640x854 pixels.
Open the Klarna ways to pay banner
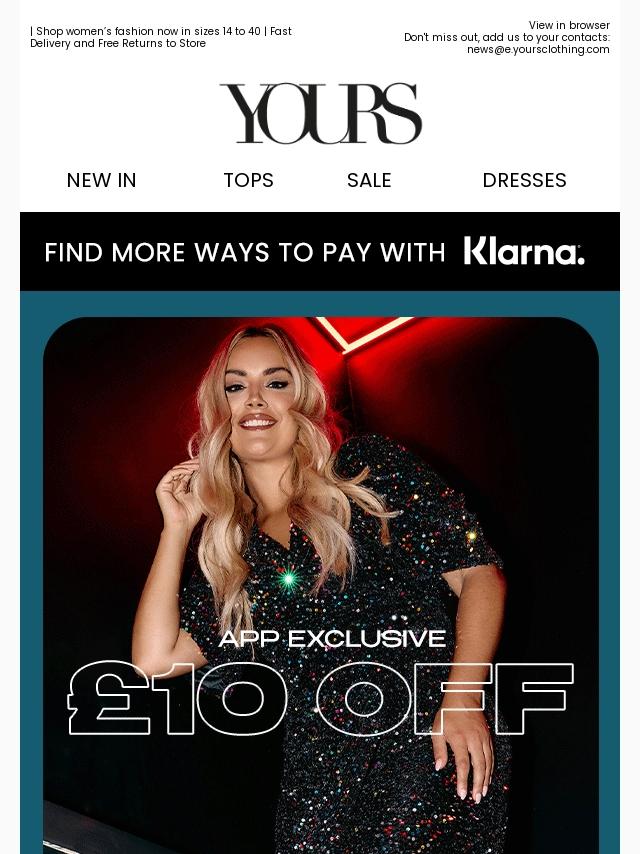319,251
